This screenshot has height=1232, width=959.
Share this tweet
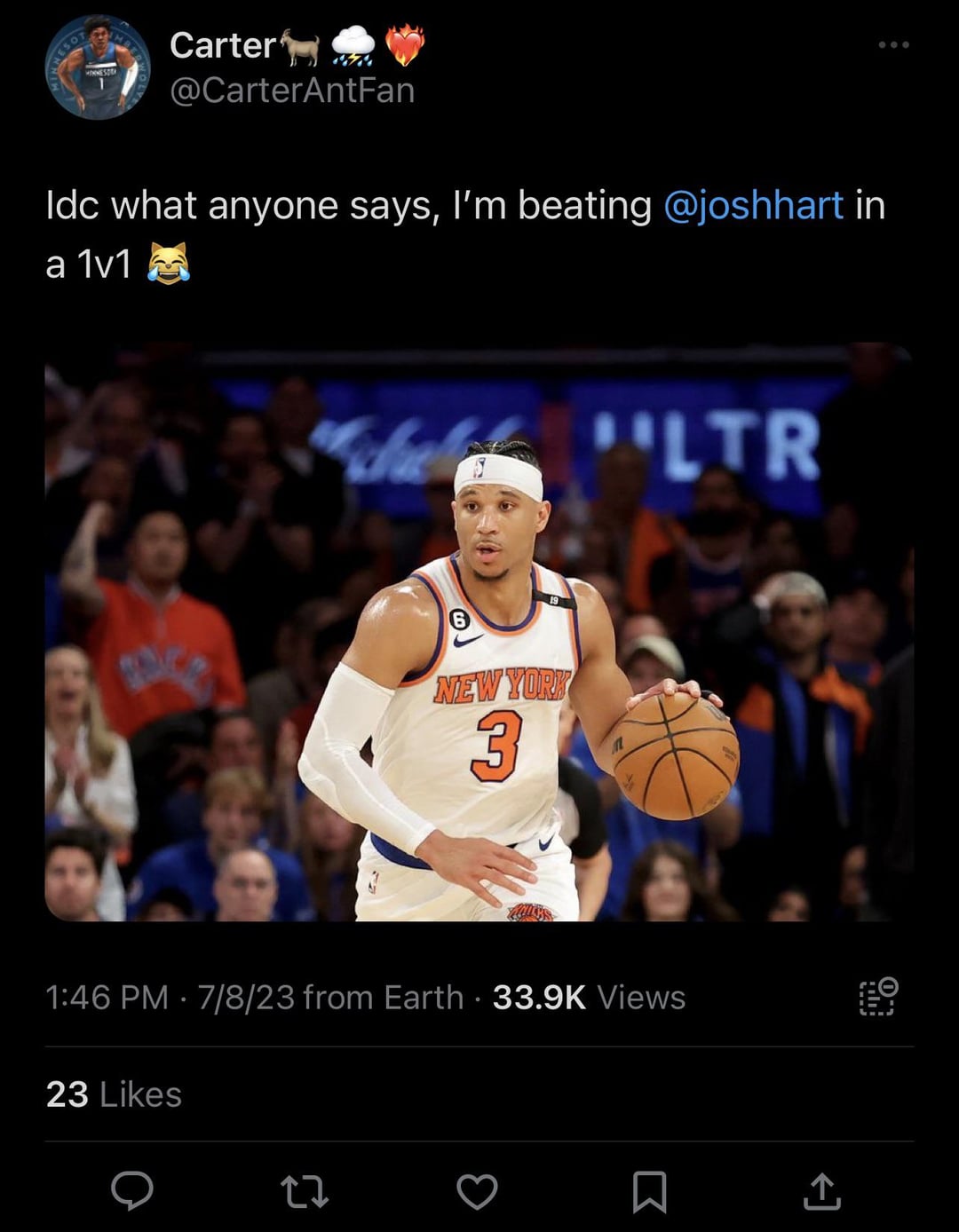[821, 1191]
